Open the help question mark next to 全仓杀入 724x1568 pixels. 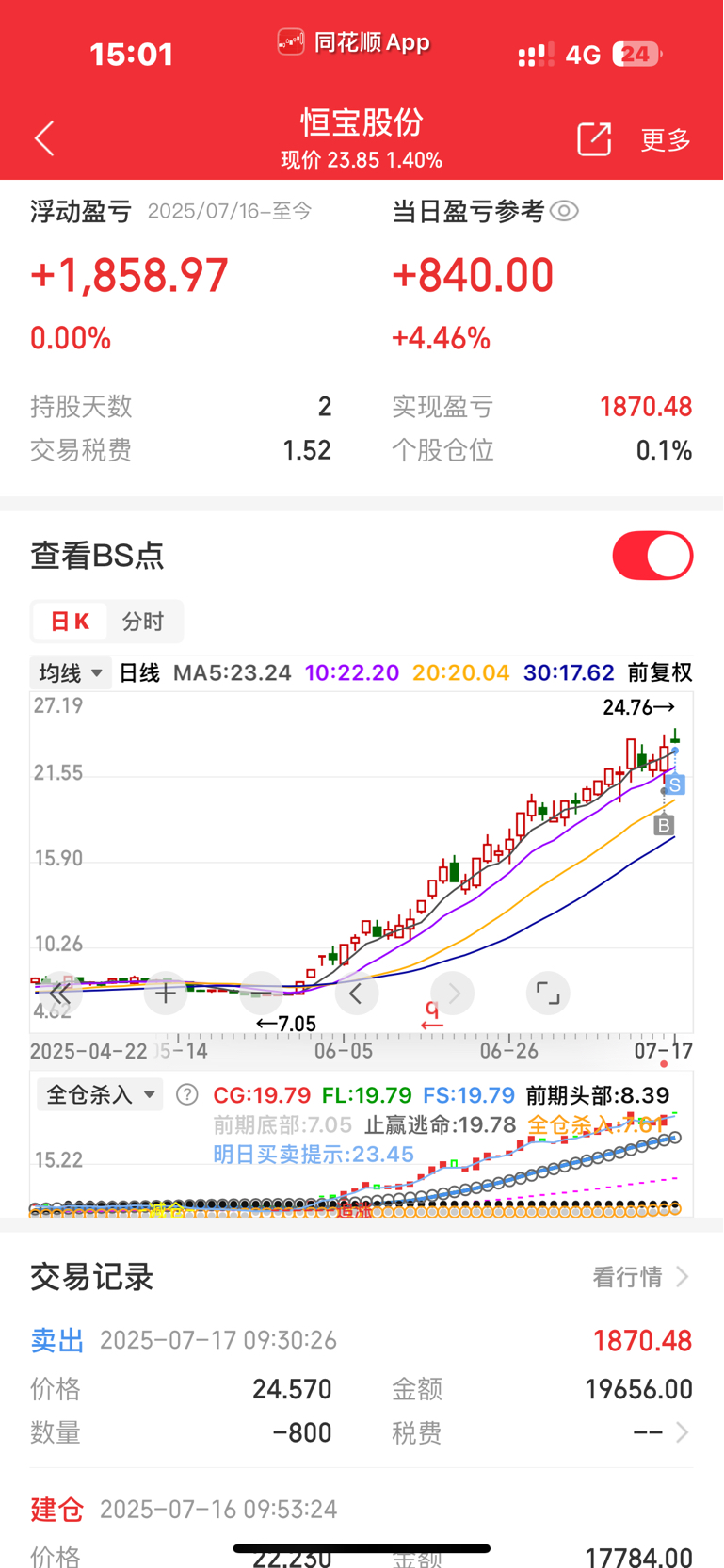click(x=187, y=1094)
